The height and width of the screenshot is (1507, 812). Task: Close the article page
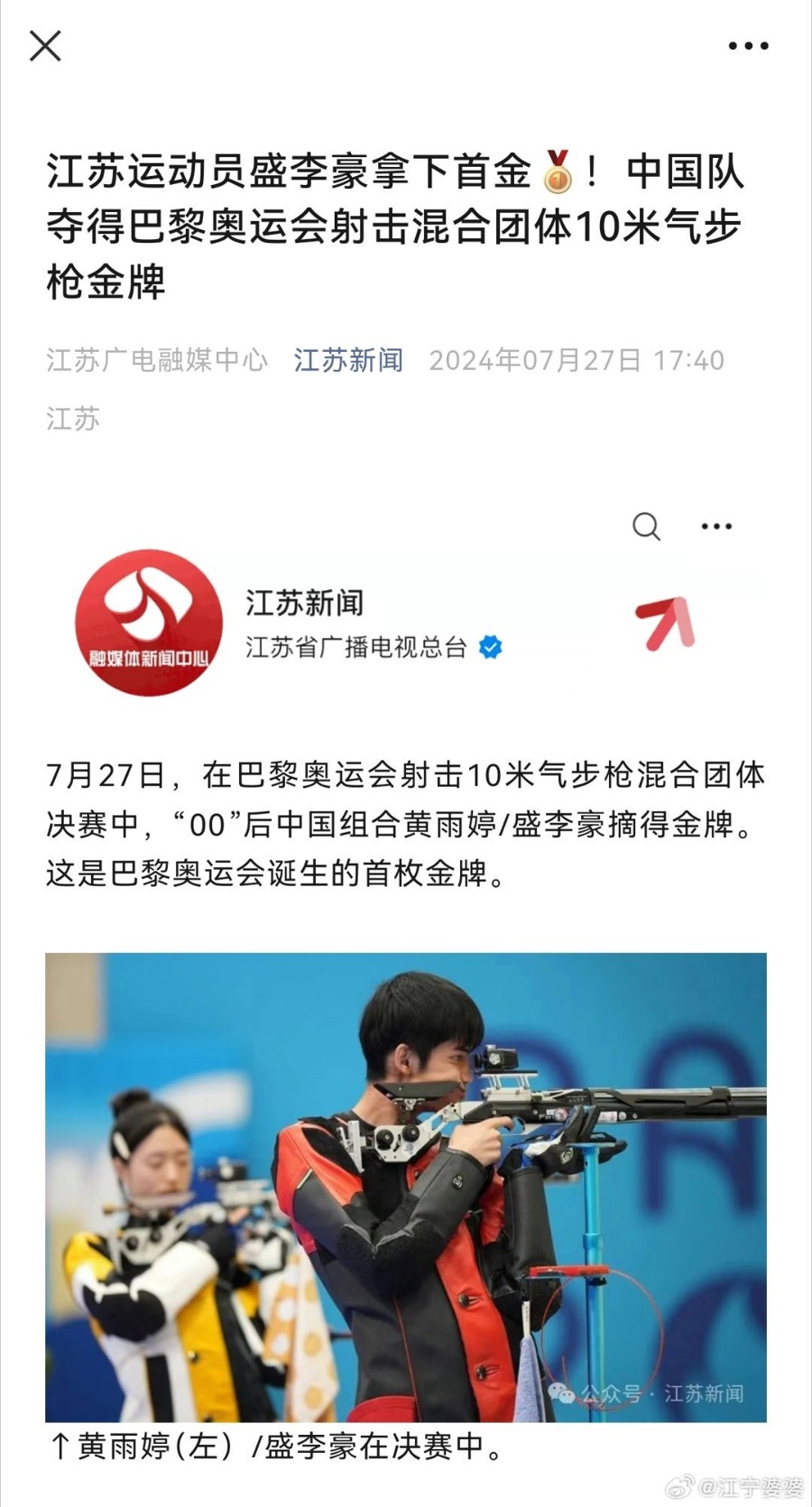click(45, 45)
